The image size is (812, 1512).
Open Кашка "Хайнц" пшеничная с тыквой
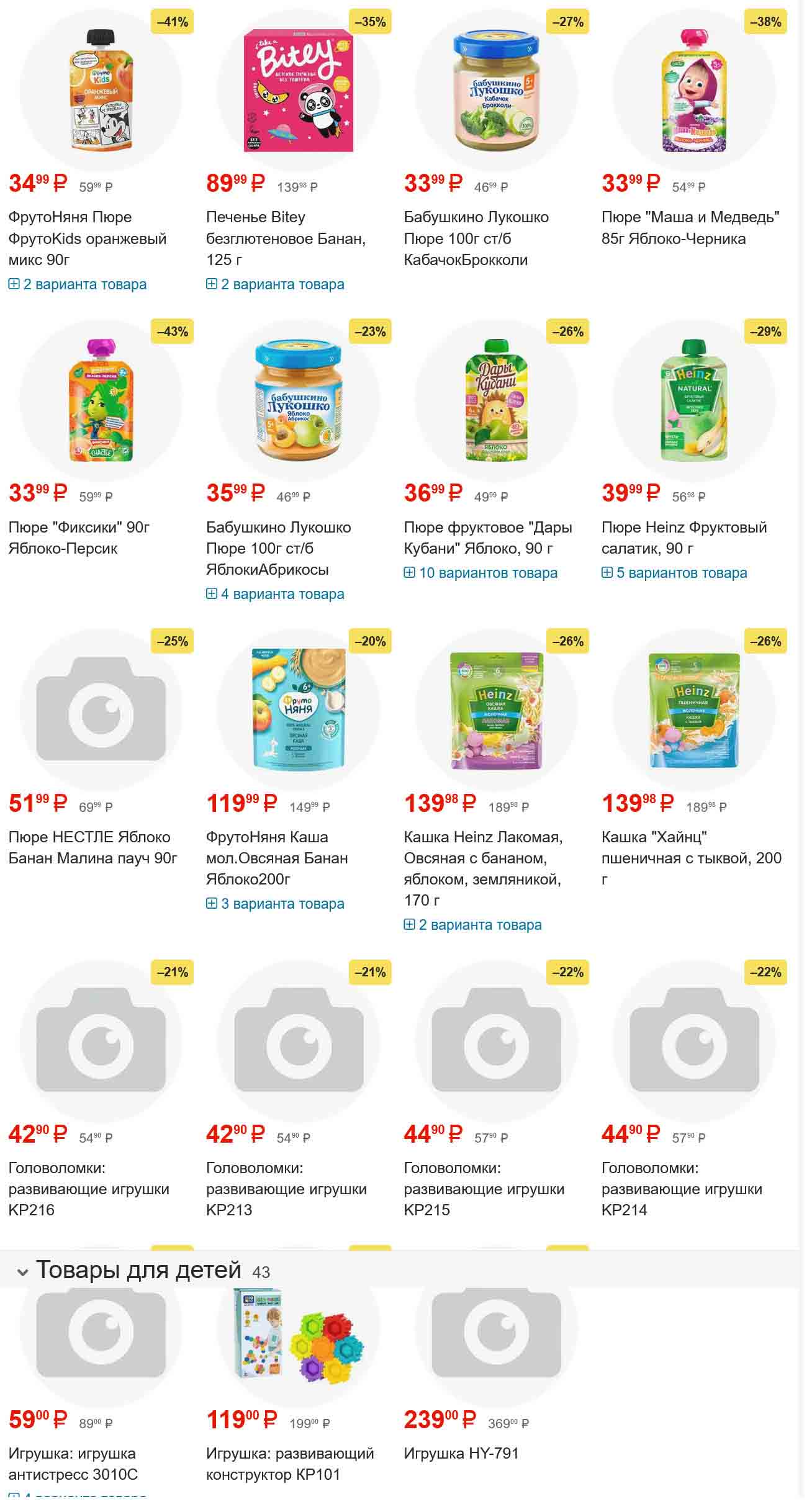[691, 859]
